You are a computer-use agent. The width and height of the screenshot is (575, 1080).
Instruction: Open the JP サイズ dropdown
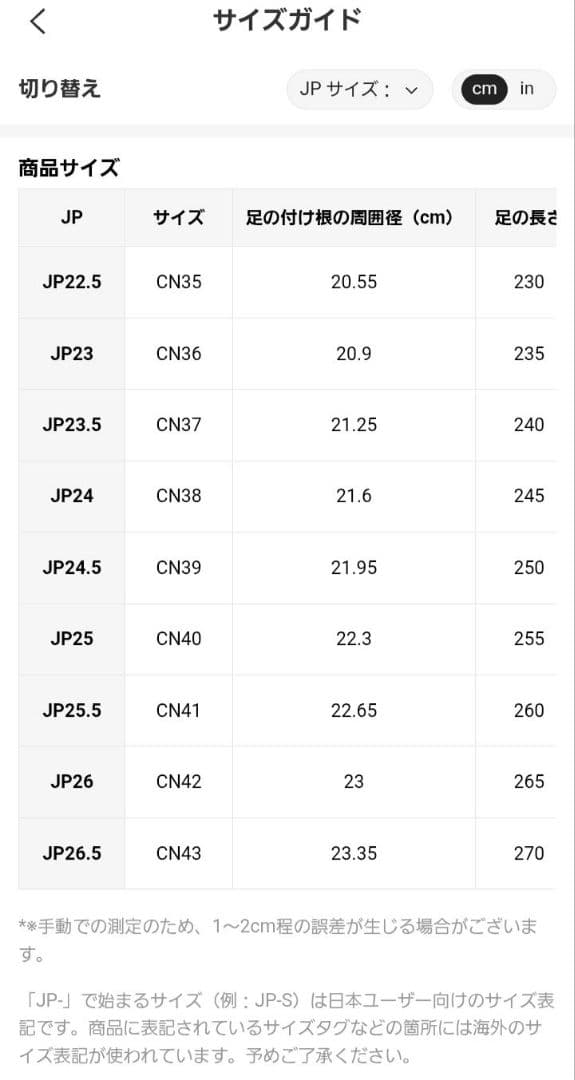(x=359, y=90)
